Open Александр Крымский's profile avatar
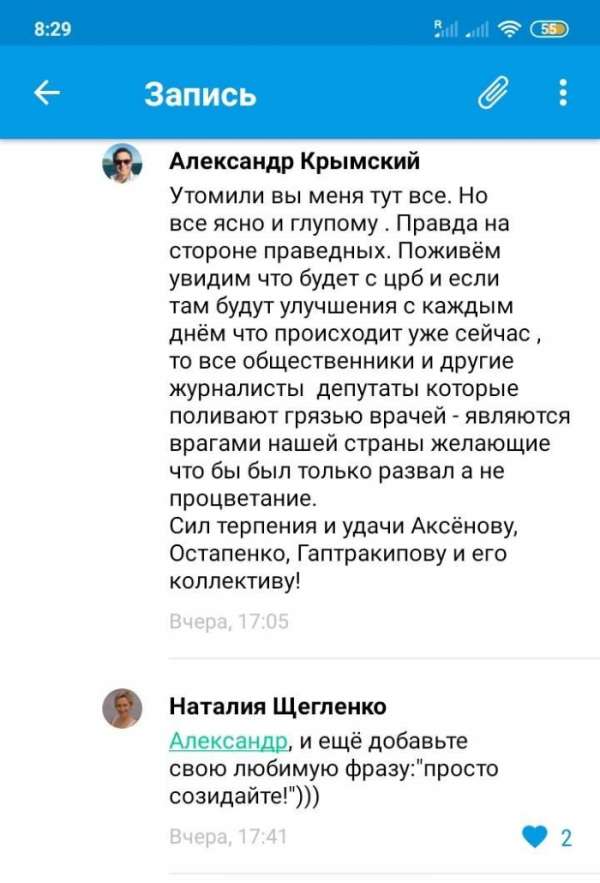The width and height of the screenshot is (600, 883). tap(123, 163)
